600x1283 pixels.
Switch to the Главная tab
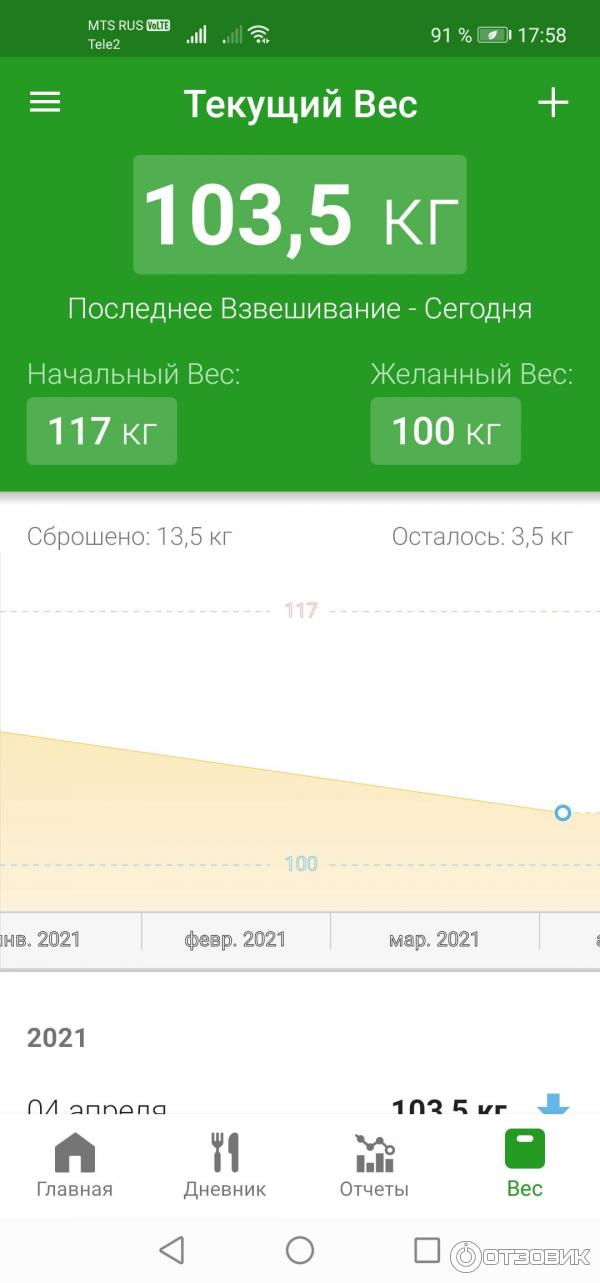[75, 1165]
